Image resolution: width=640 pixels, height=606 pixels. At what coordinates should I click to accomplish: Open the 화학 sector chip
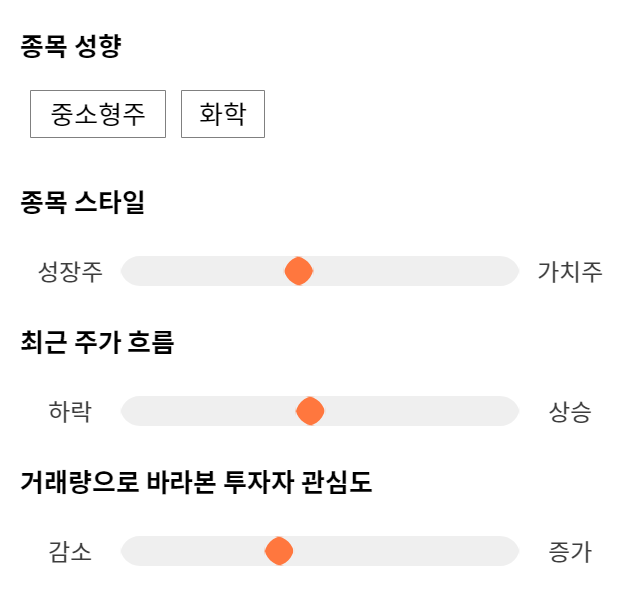point(223,114)
